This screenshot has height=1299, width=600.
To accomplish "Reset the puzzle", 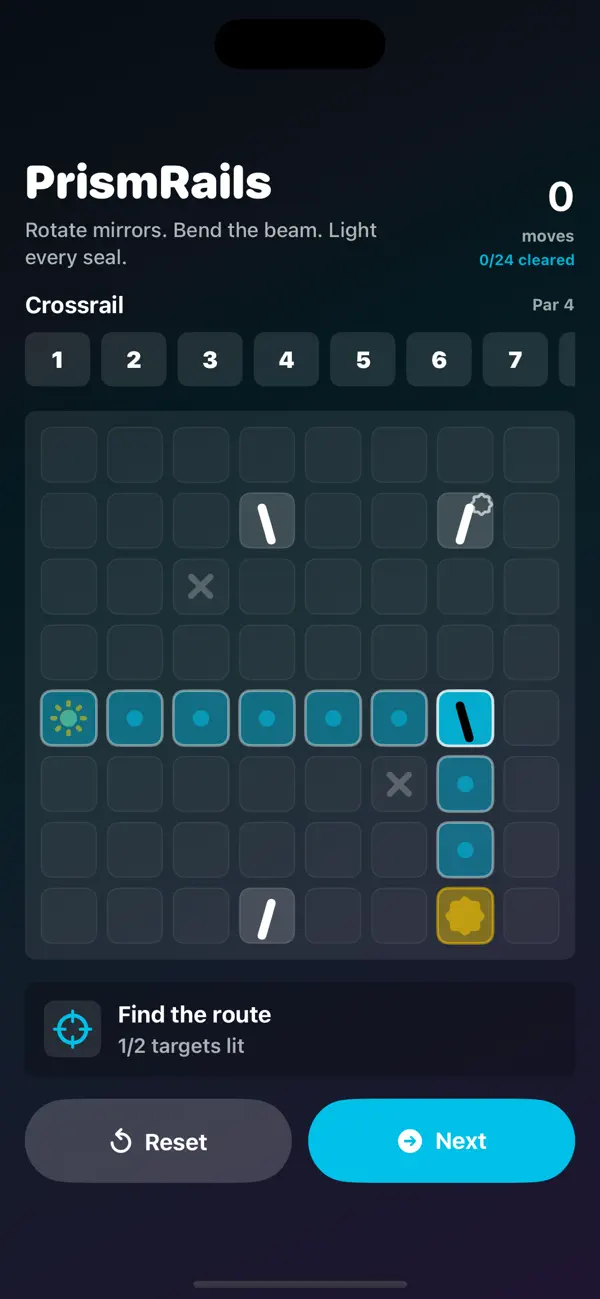I will [158, 1141].
